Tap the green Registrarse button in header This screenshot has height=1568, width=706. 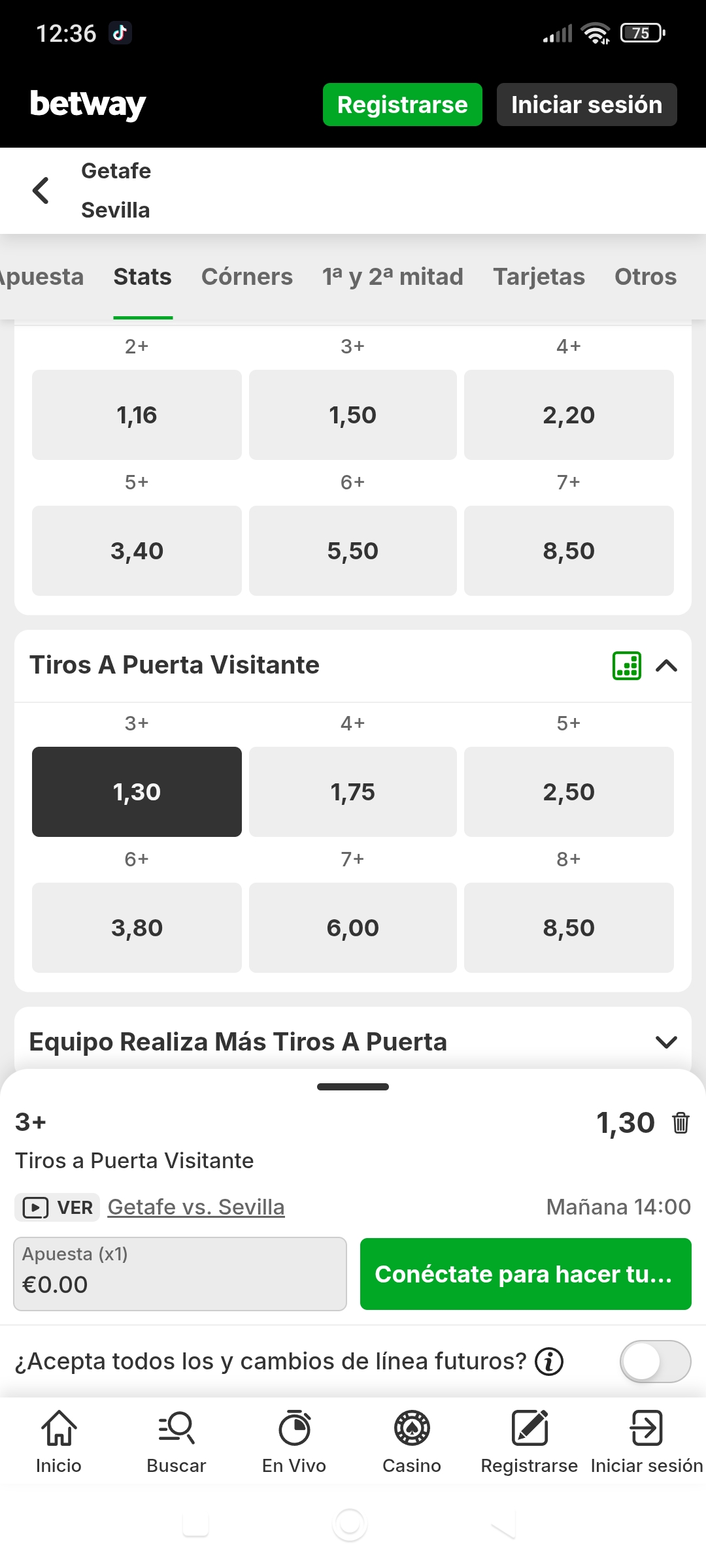pyautogui.click(x=402, y=105)
